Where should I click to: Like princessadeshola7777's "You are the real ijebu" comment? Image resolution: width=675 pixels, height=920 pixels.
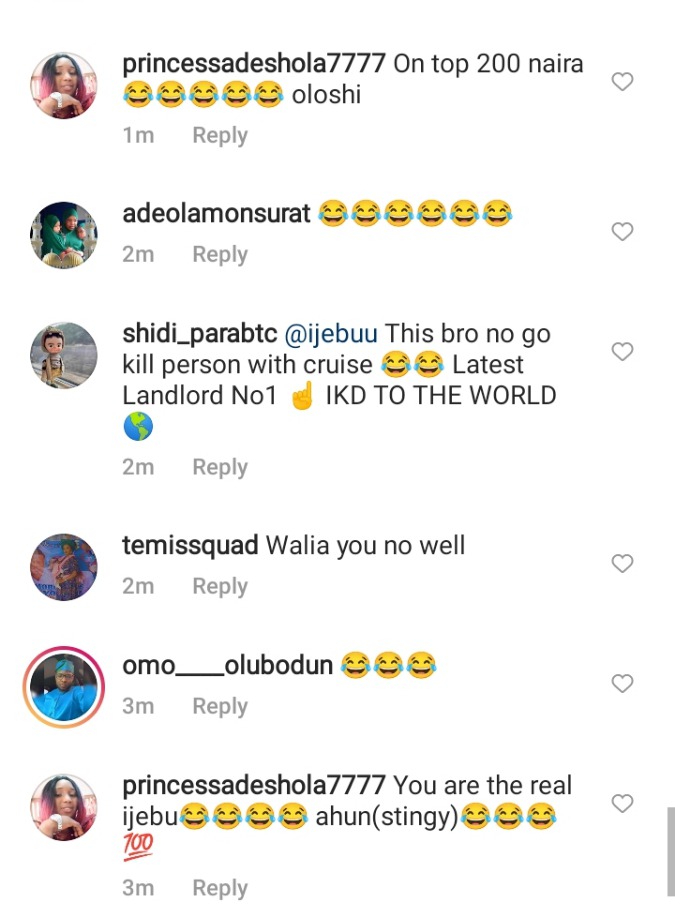622,804
